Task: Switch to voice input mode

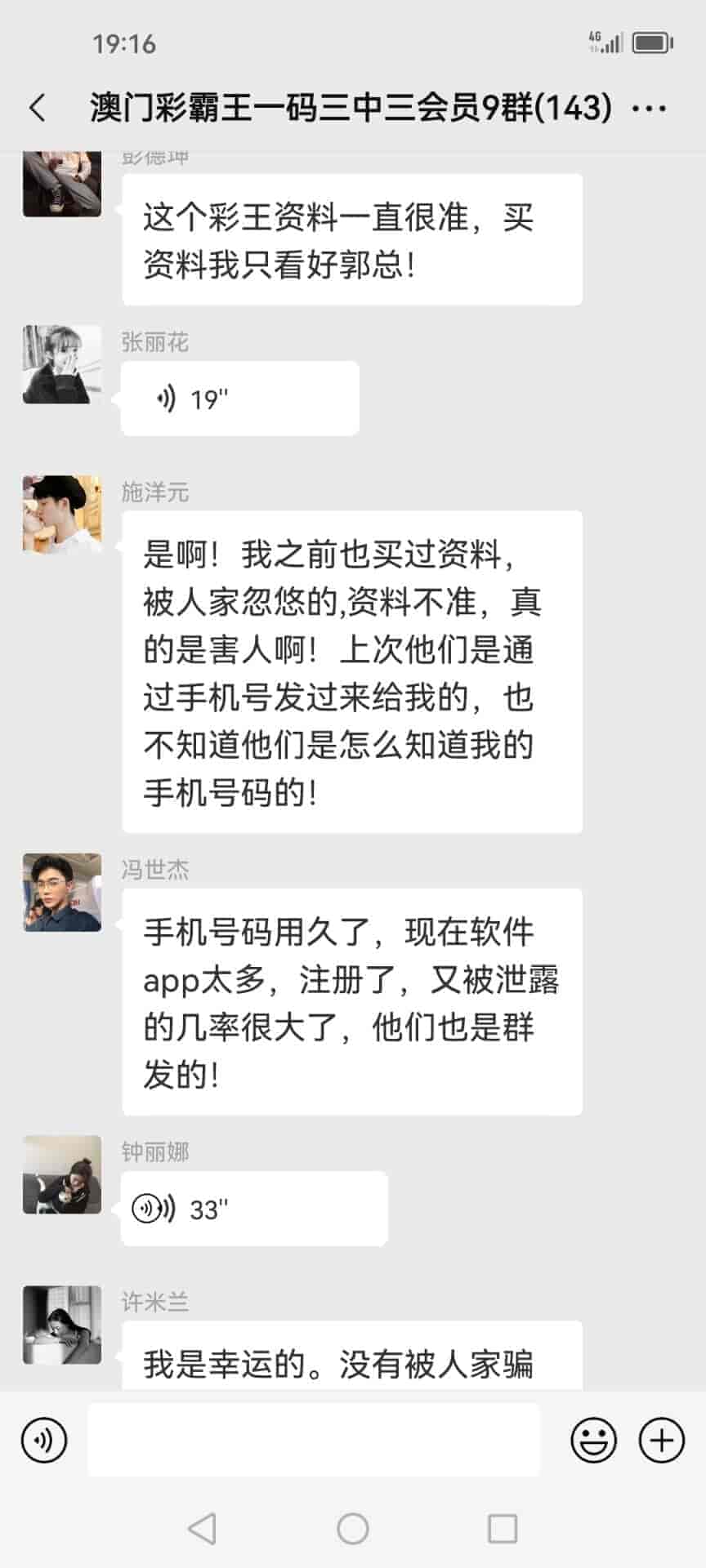Action: (x=44, y=1440)
